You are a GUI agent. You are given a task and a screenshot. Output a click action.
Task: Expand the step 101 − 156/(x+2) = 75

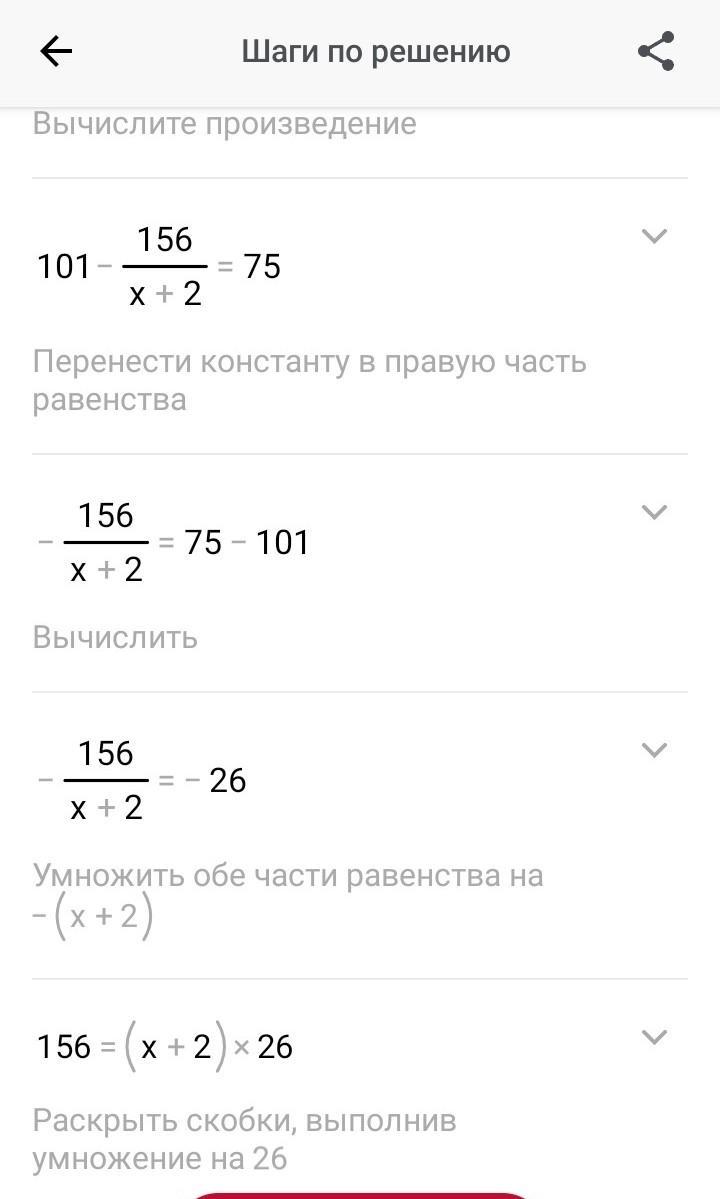(x=654, y=236)
